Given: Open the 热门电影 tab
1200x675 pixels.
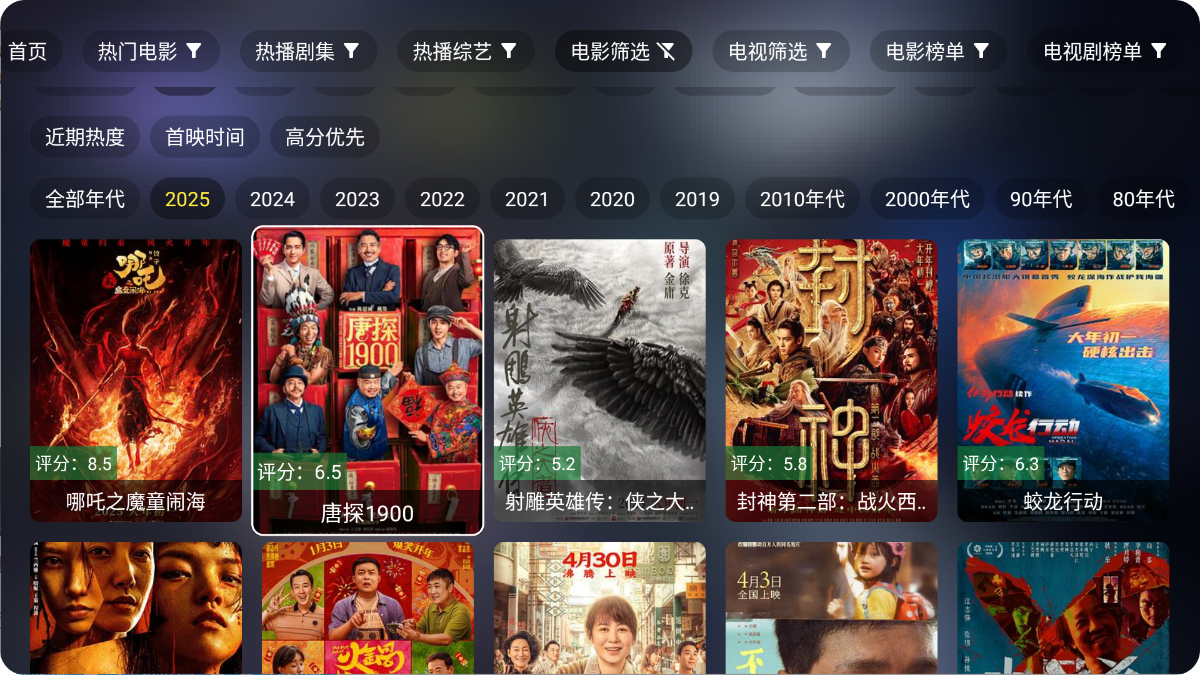Looking at the screenshot, I should click(150, 51).
